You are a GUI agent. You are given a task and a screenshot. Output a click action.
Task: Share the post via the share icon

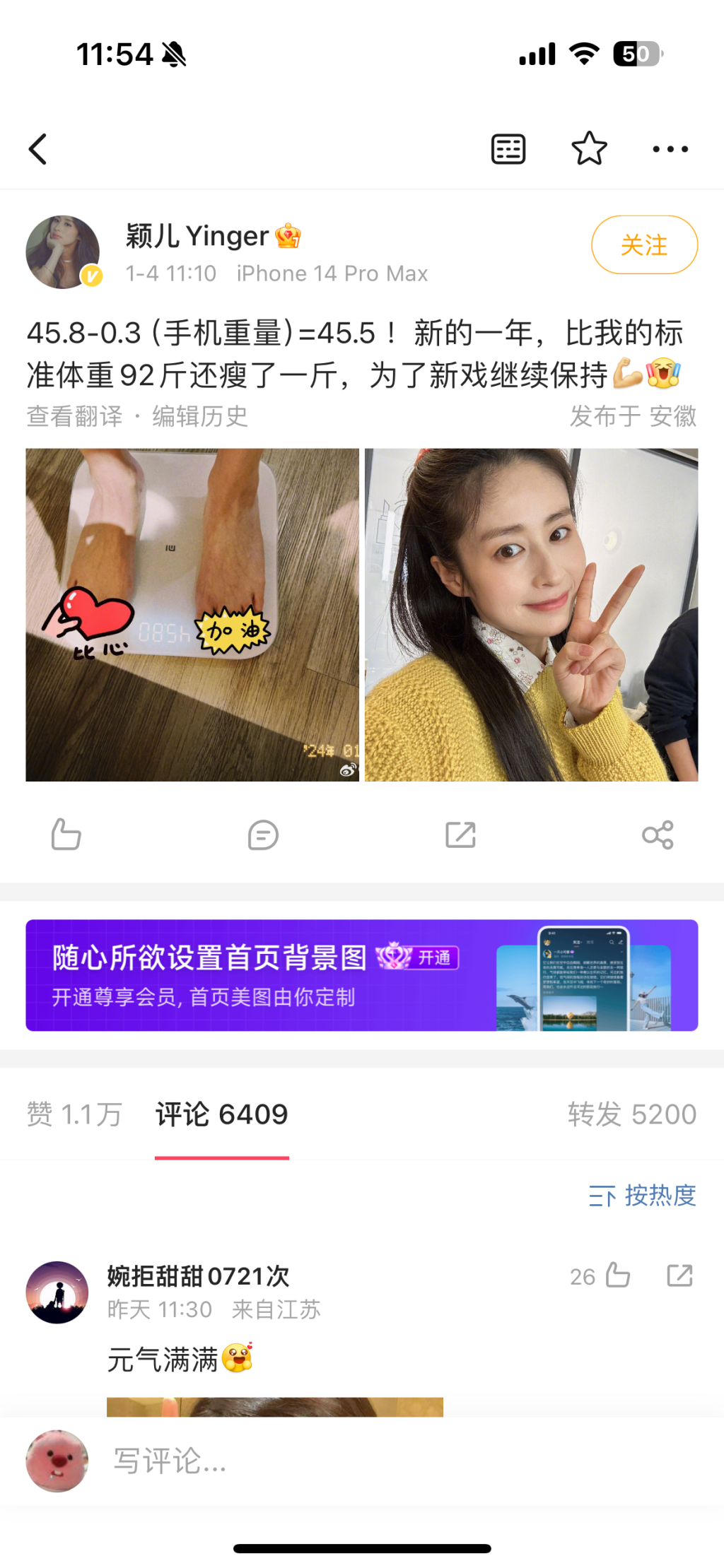(658, 835)
